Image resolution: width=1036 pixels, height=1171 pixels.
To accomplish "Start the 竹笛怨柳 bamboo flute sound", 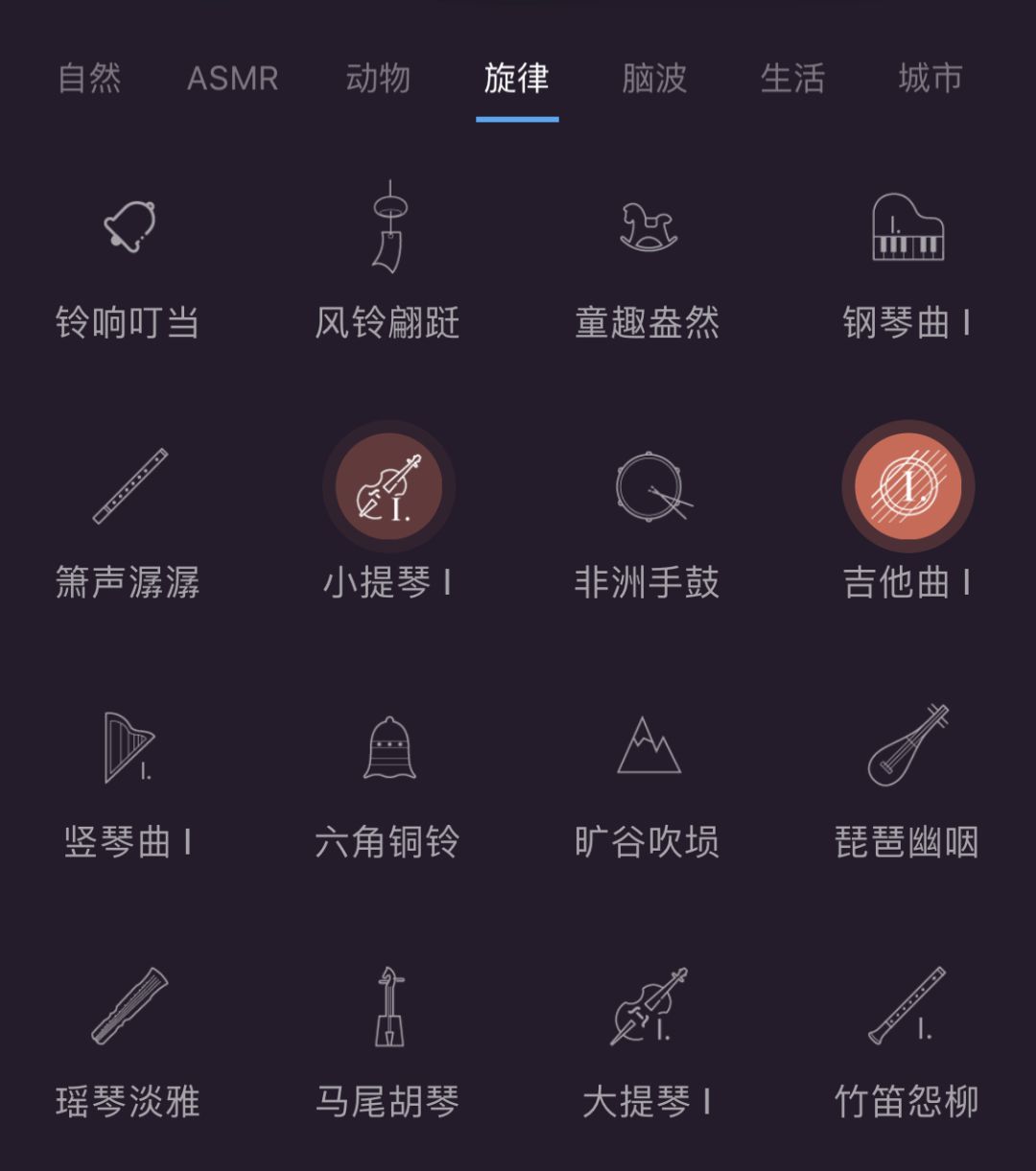I will pos(906,1007).
